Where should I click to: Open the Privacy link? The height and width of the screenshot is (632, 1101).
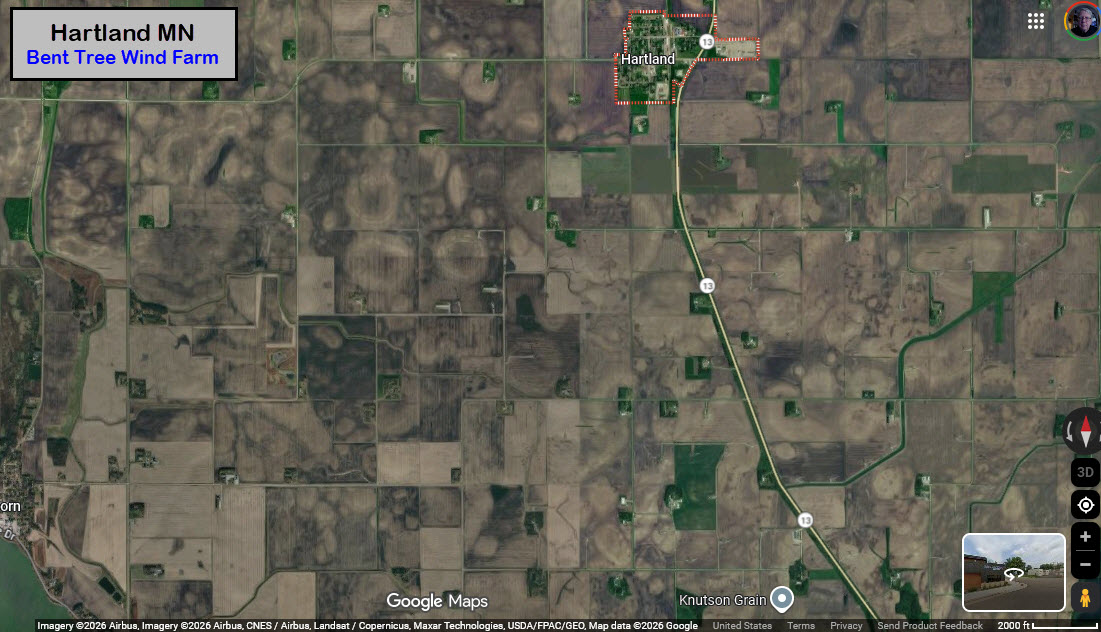[x=846, y=626]
